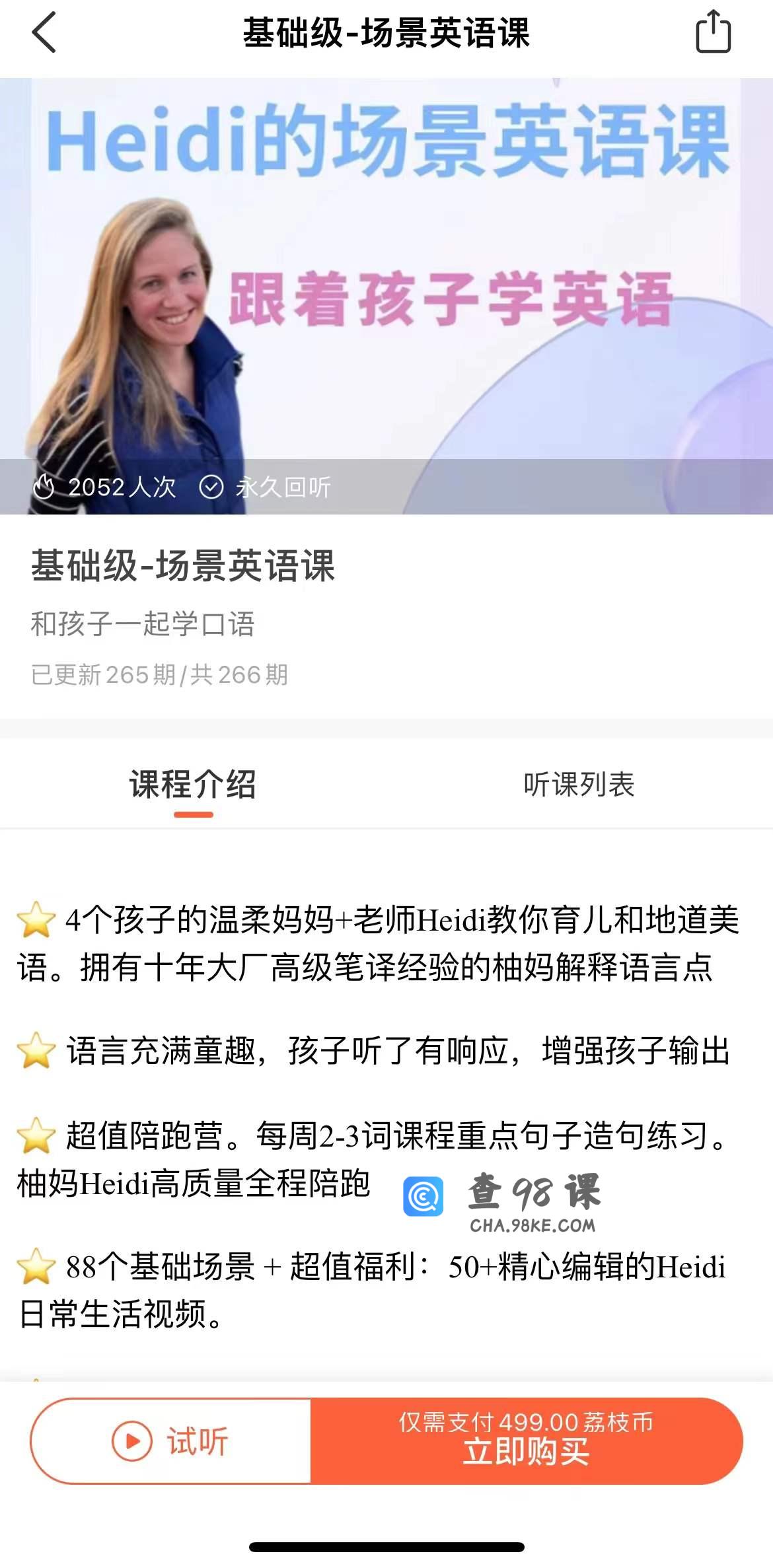
Task: Switch to the 听课列表 tab
Action: (579, 785)
